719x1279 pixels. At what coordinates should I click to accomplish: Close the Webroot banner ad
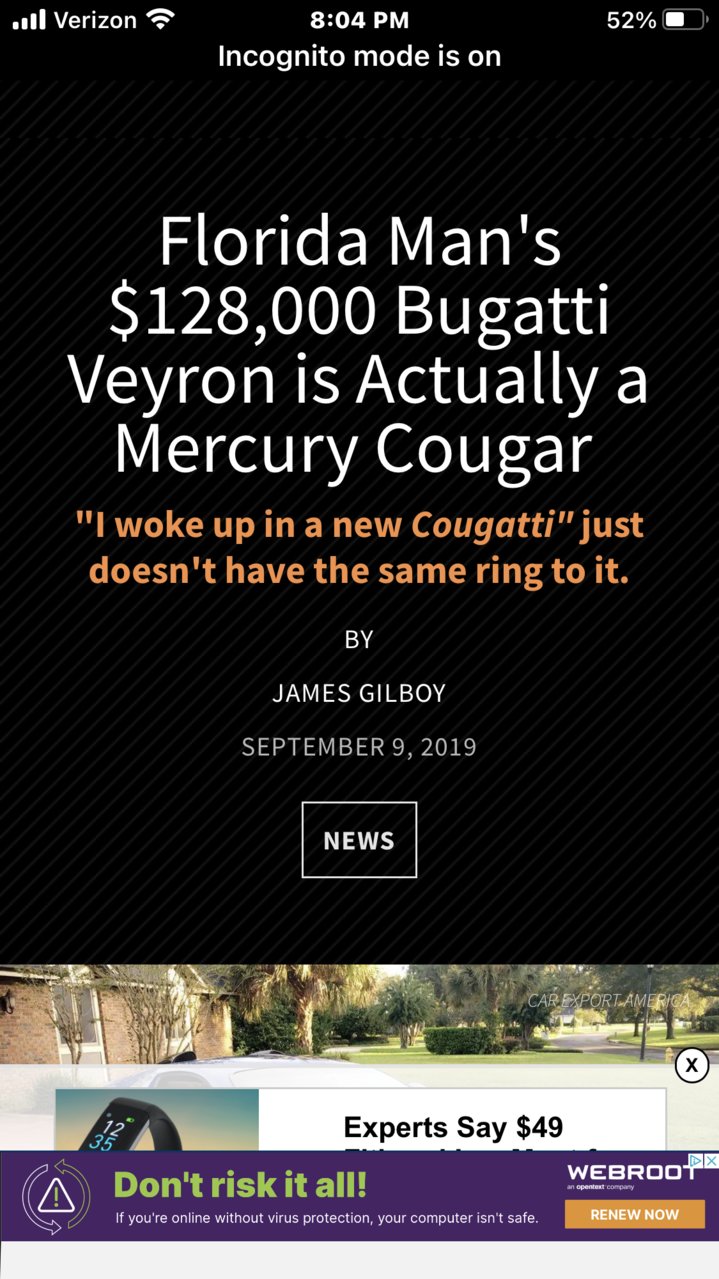click(711, 1160)
